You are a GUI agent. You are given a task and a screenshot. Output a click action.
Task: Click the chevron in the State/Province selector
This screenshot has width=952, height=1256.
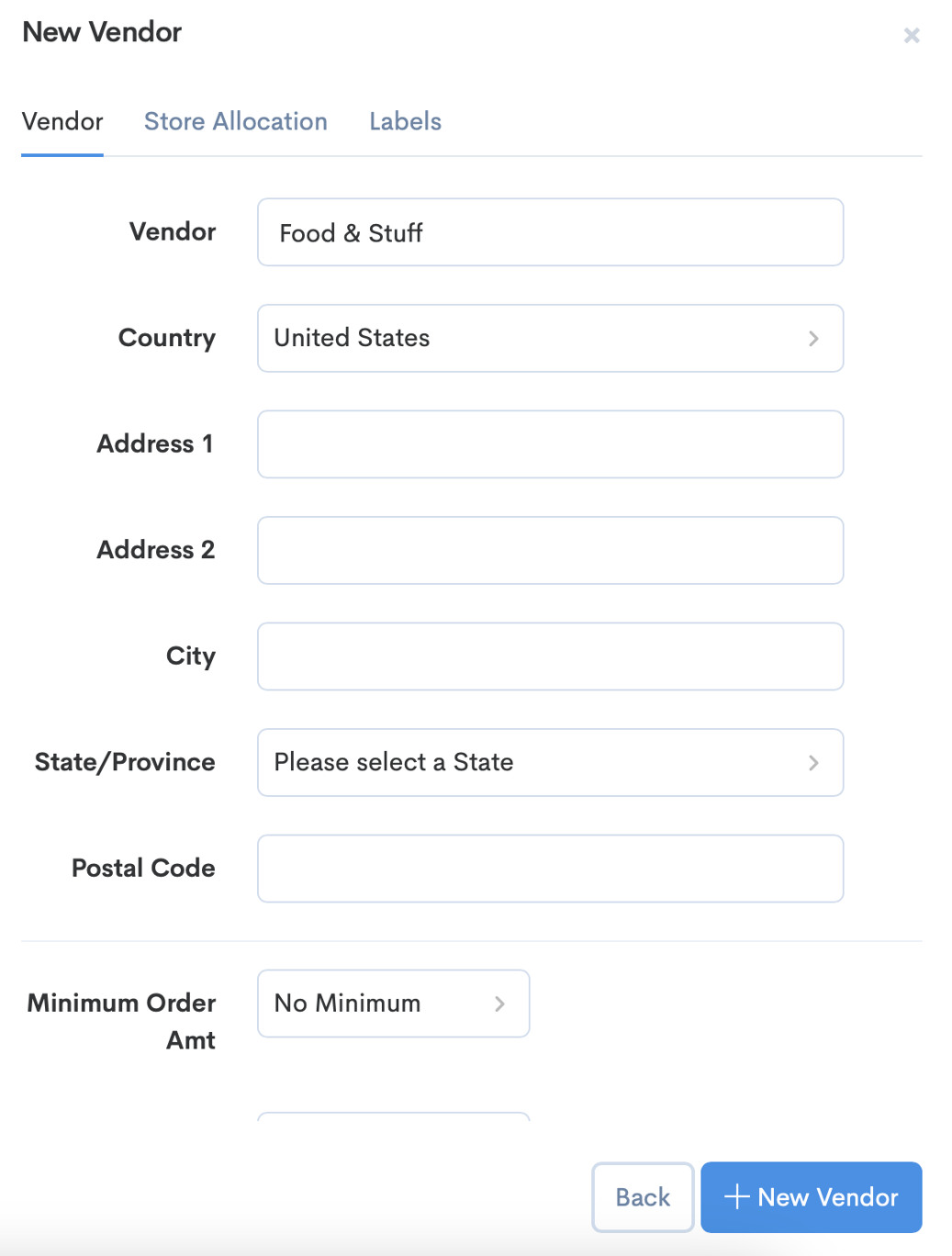click(812, 762)
